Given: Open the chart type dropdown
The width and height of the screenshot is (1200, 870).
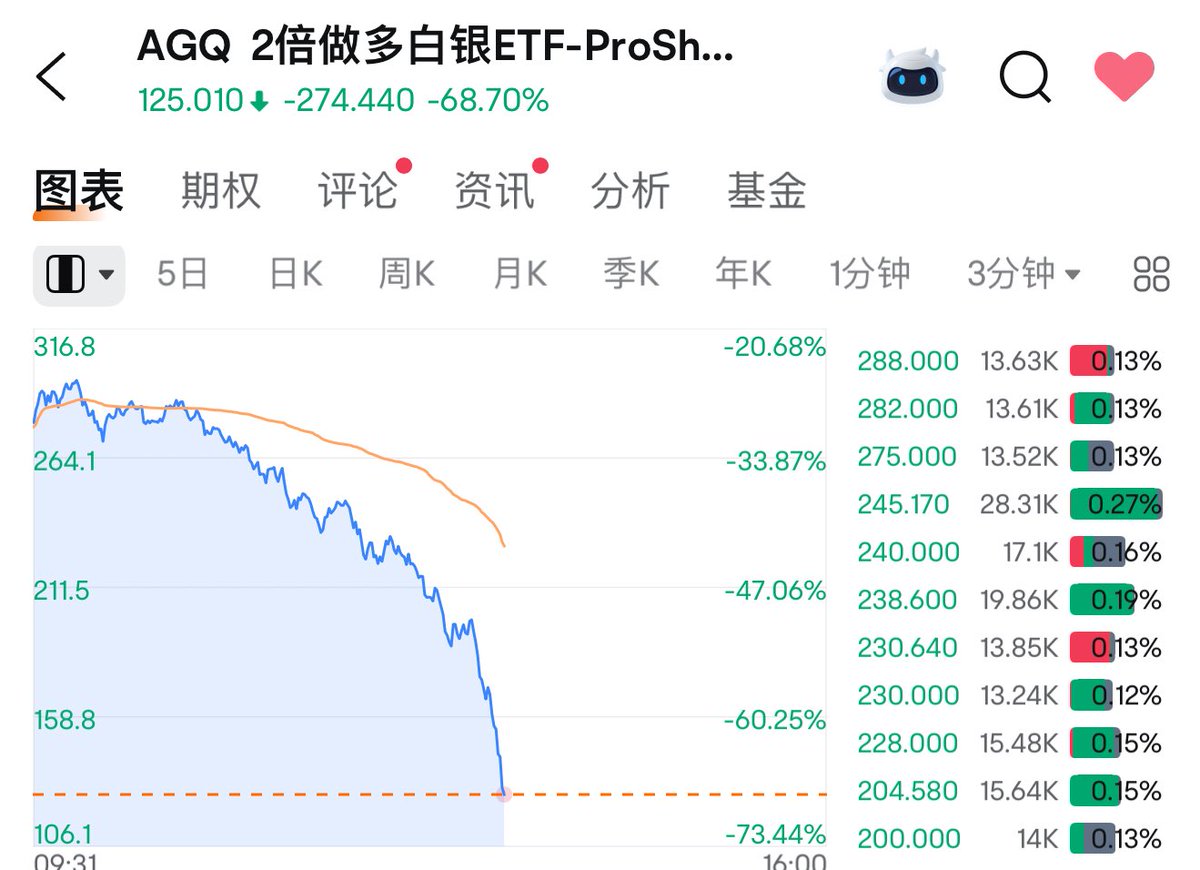Looking at the screenshot, I should (79, 274).
